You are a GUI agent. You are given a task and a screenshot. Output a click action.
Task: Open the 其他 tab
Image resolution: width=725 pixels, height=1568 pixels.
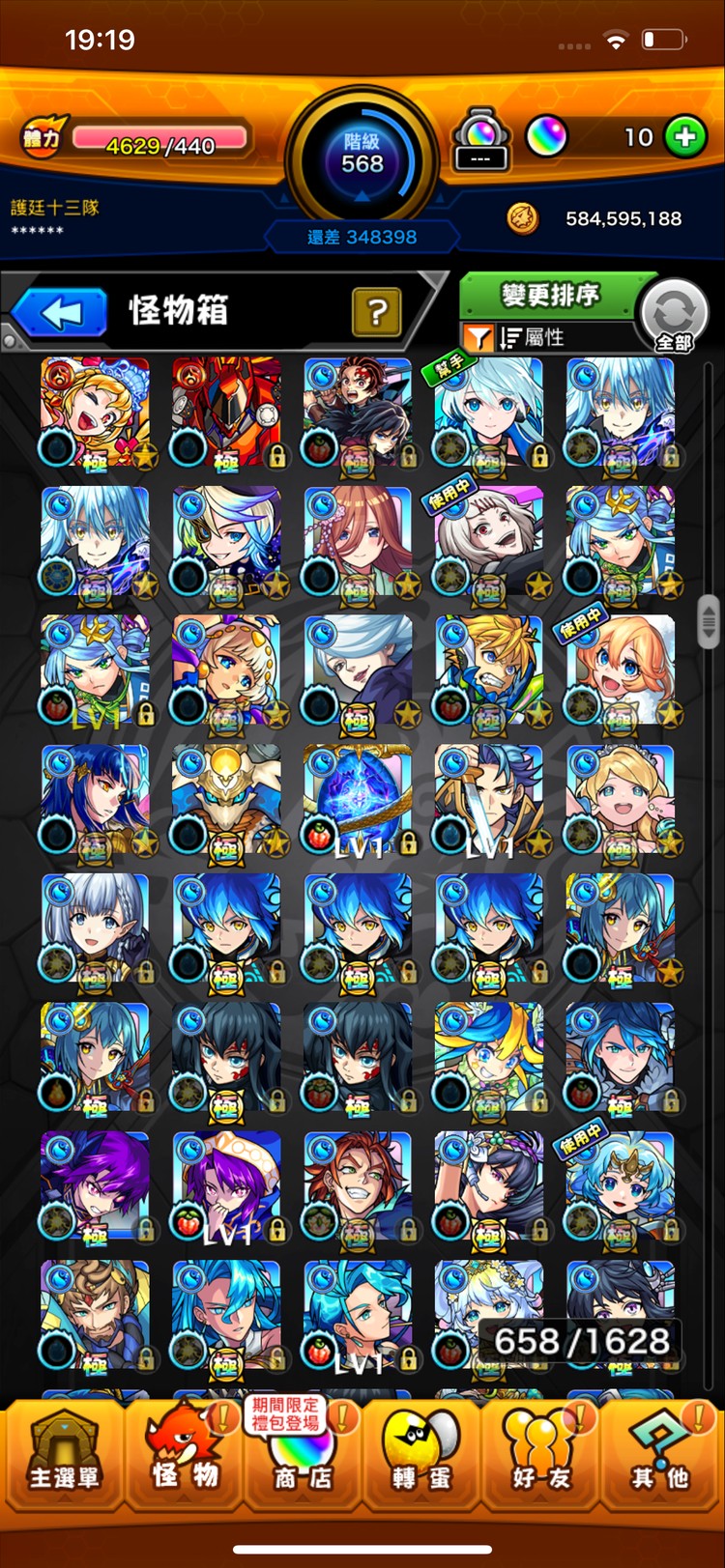point(660,1454)
